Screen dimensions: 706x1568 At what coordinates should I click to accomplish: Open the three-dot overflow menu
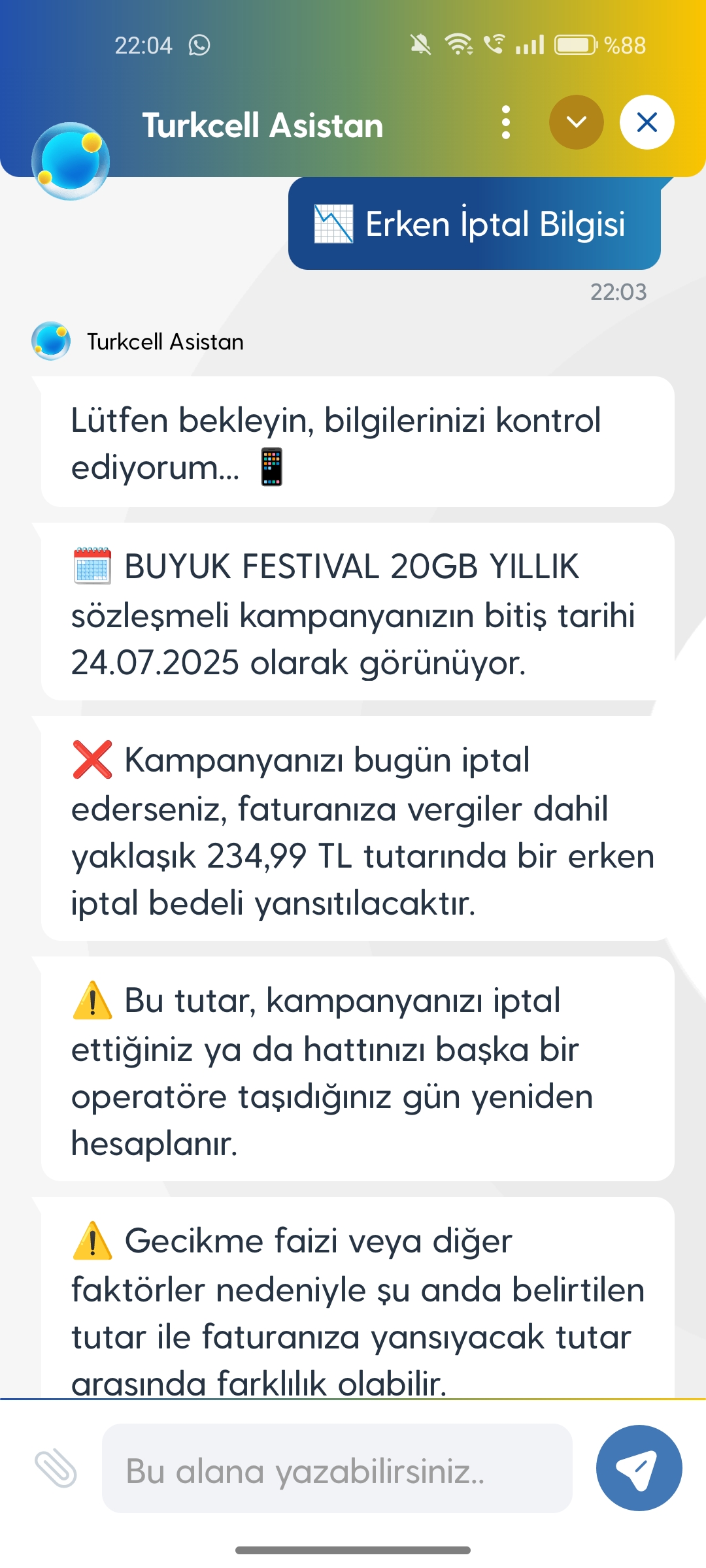[x=505, y=123]
